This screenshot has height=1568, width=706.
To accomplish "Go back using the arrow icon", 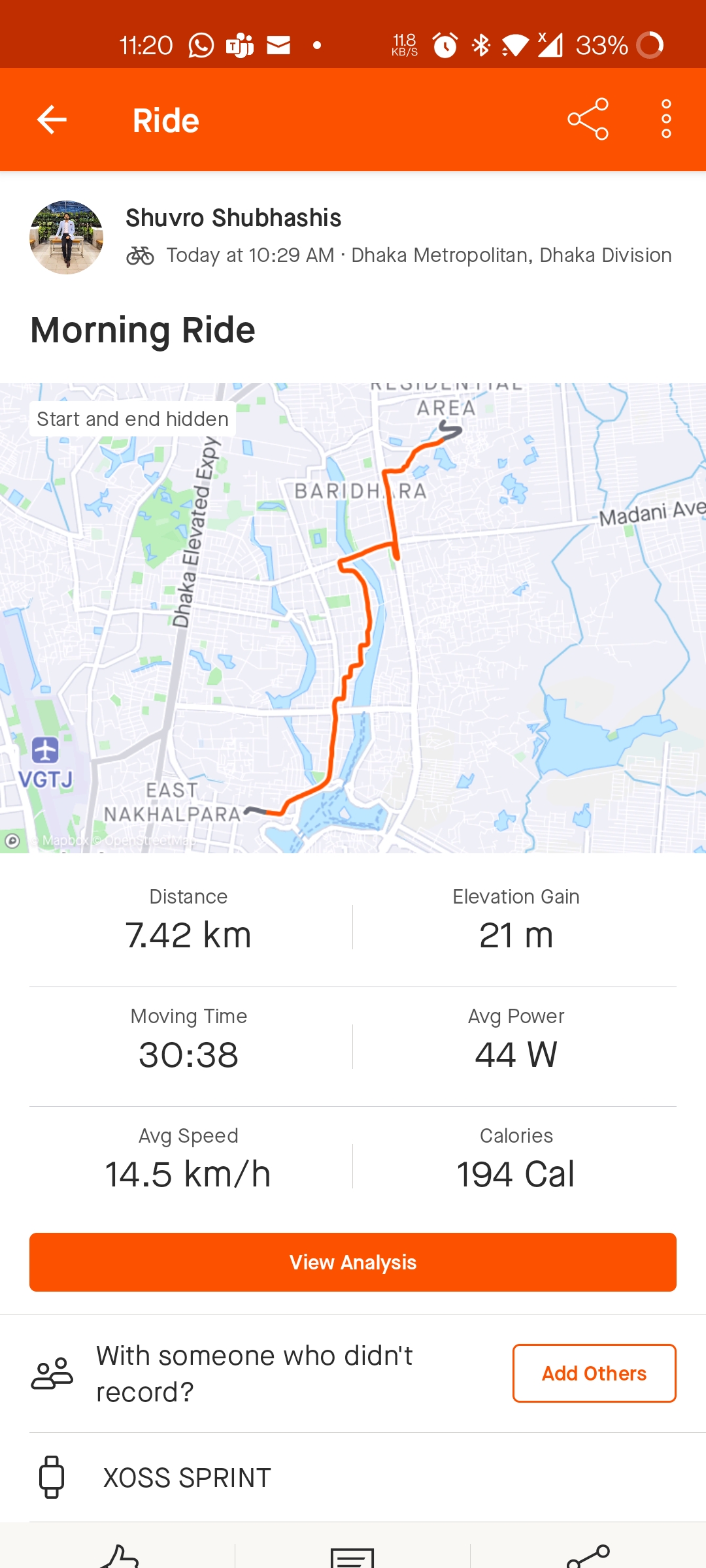I will [52, 120].
